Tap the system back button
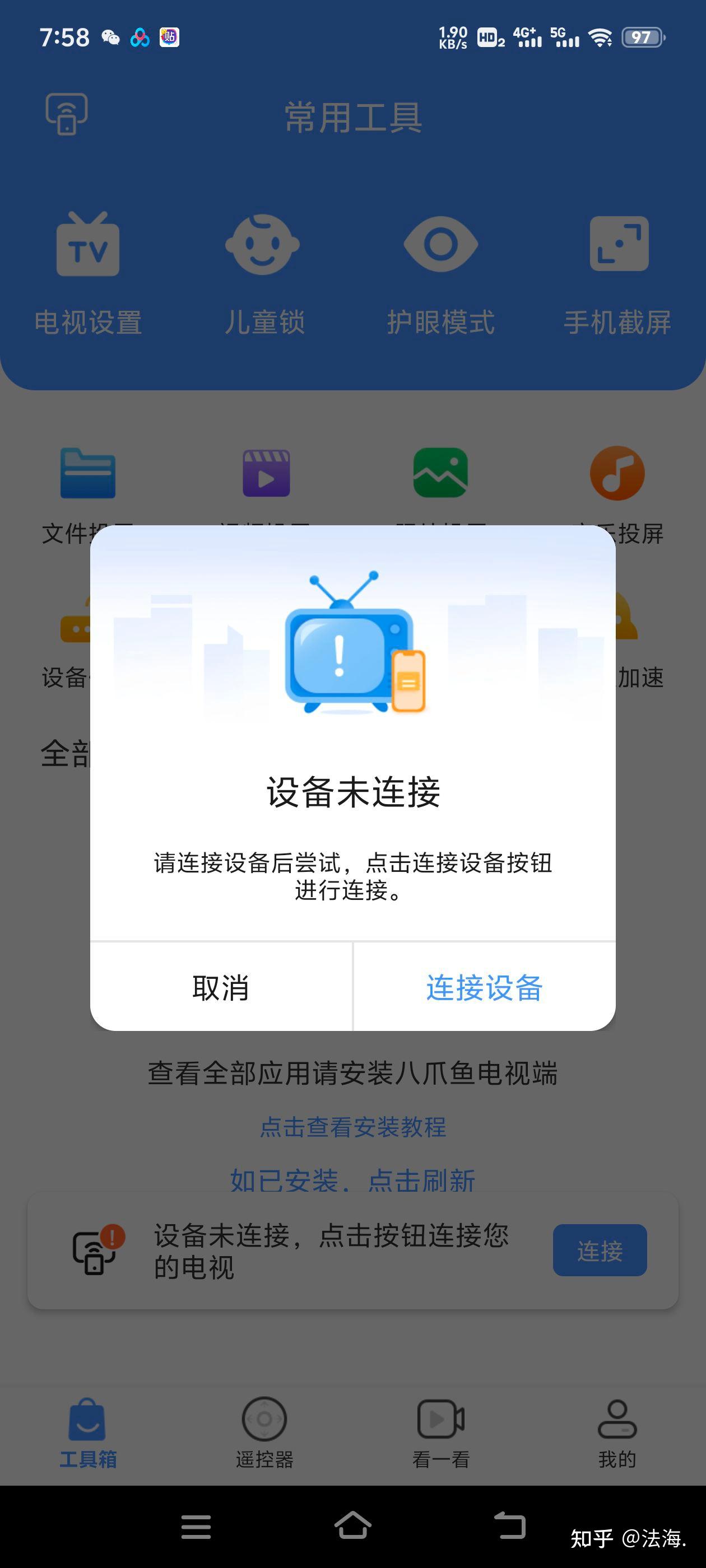Screen dimensions: 706x1568 (509, 1525)
